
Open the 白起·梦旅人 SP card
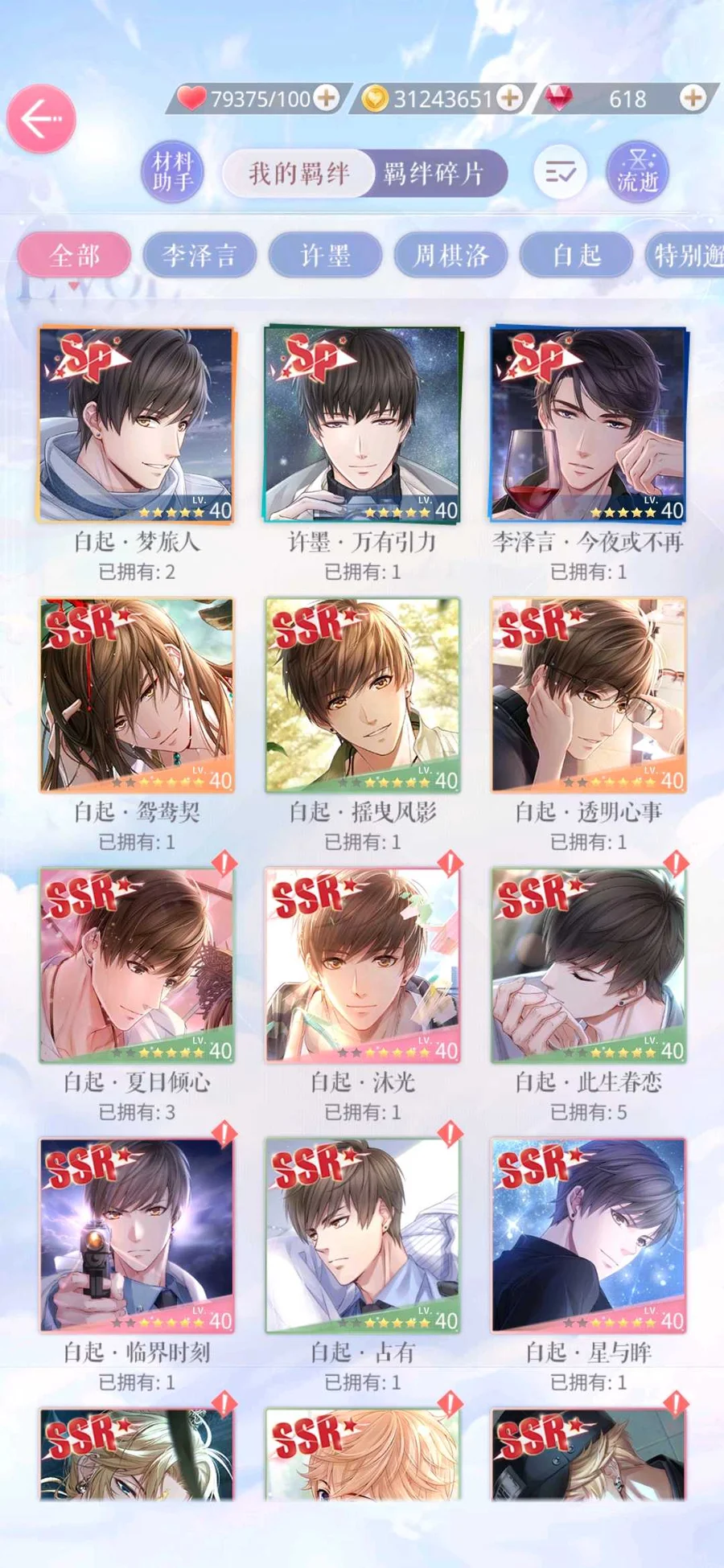click(x=136, y=425)
